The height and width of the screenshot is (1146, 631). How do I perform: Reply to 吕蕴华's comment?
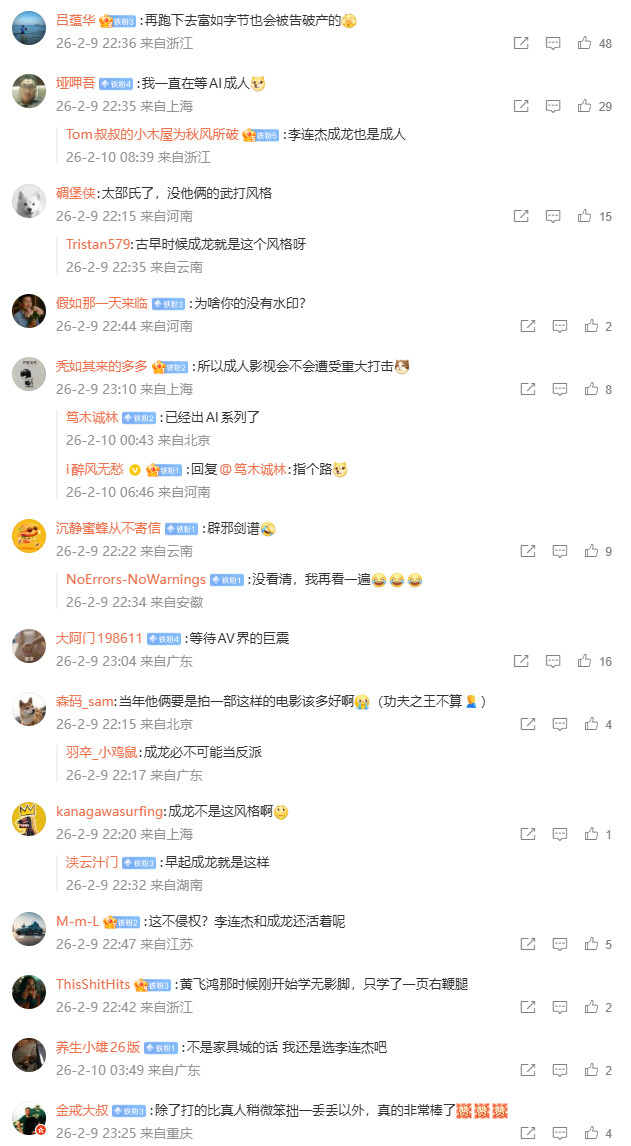553,44
